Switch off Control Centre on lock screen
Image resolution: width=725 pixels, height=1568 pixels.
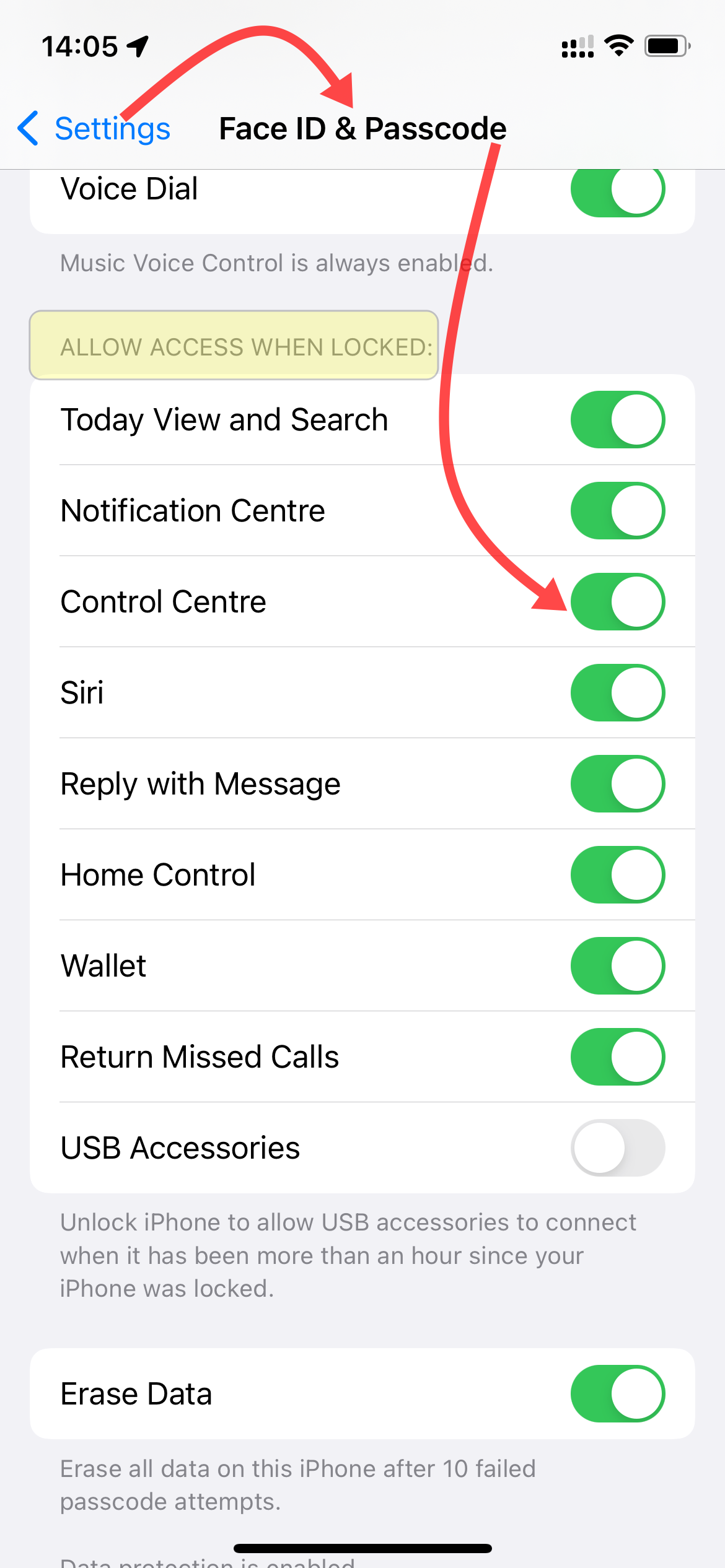point(618,602)
